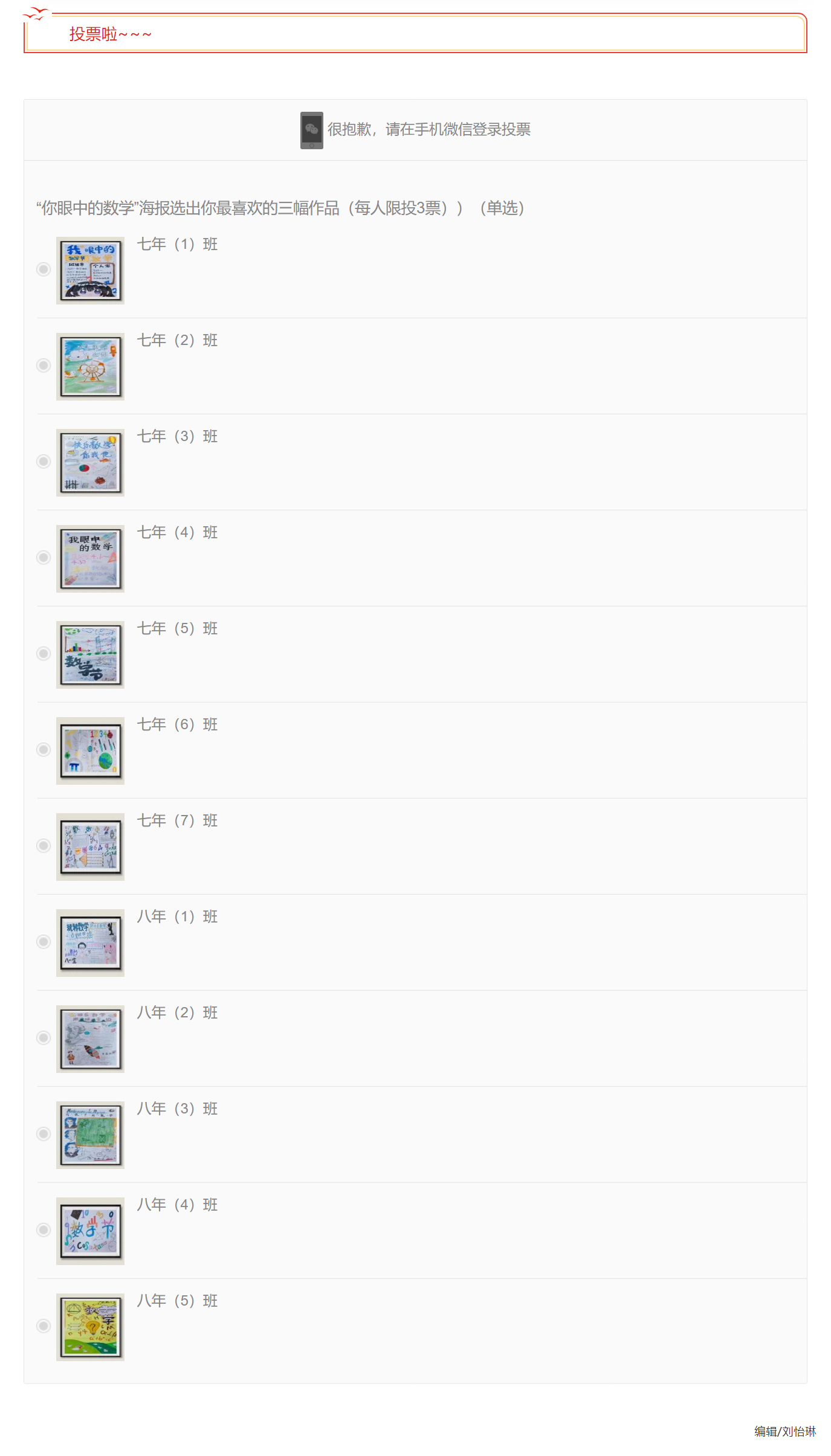Select 八年（1）班 radio option
831x1456 pixels.
pyautogui.click(x=44, y=942)
